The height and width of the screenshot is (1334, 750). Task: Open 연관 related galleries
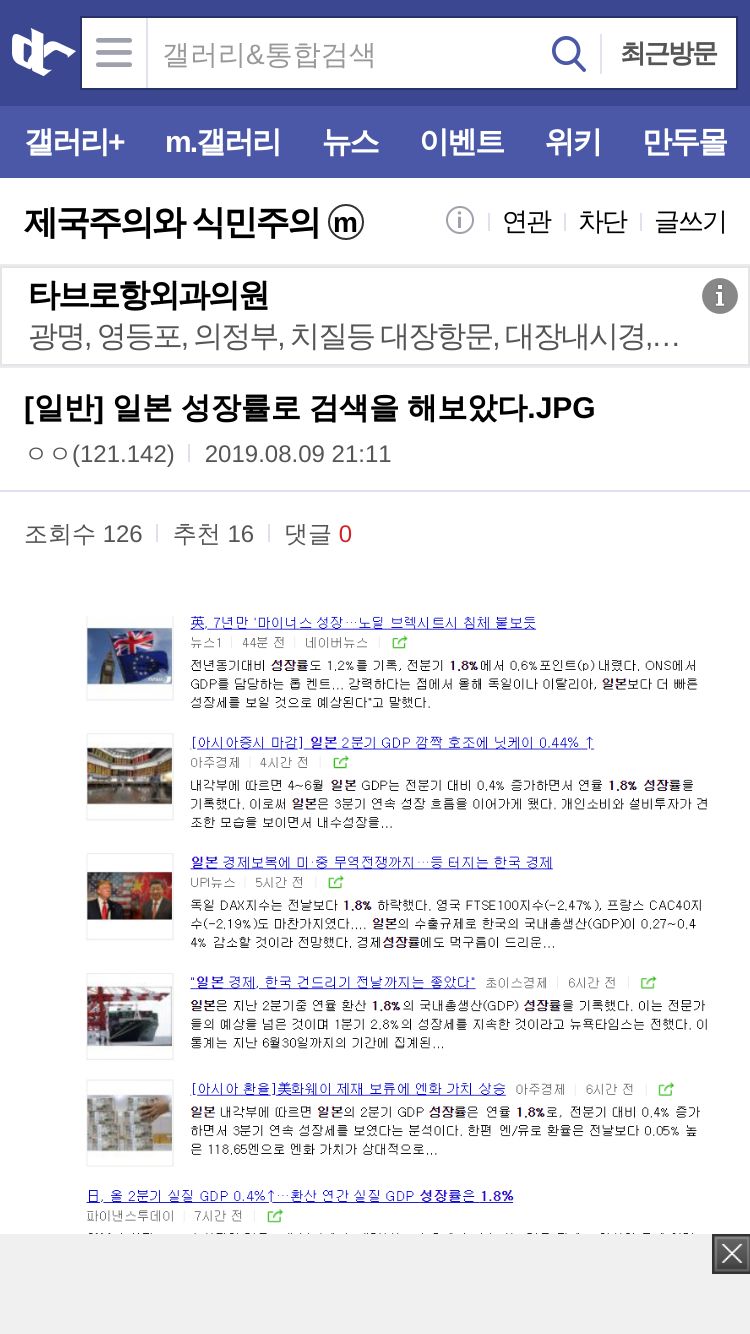(527, 222)
